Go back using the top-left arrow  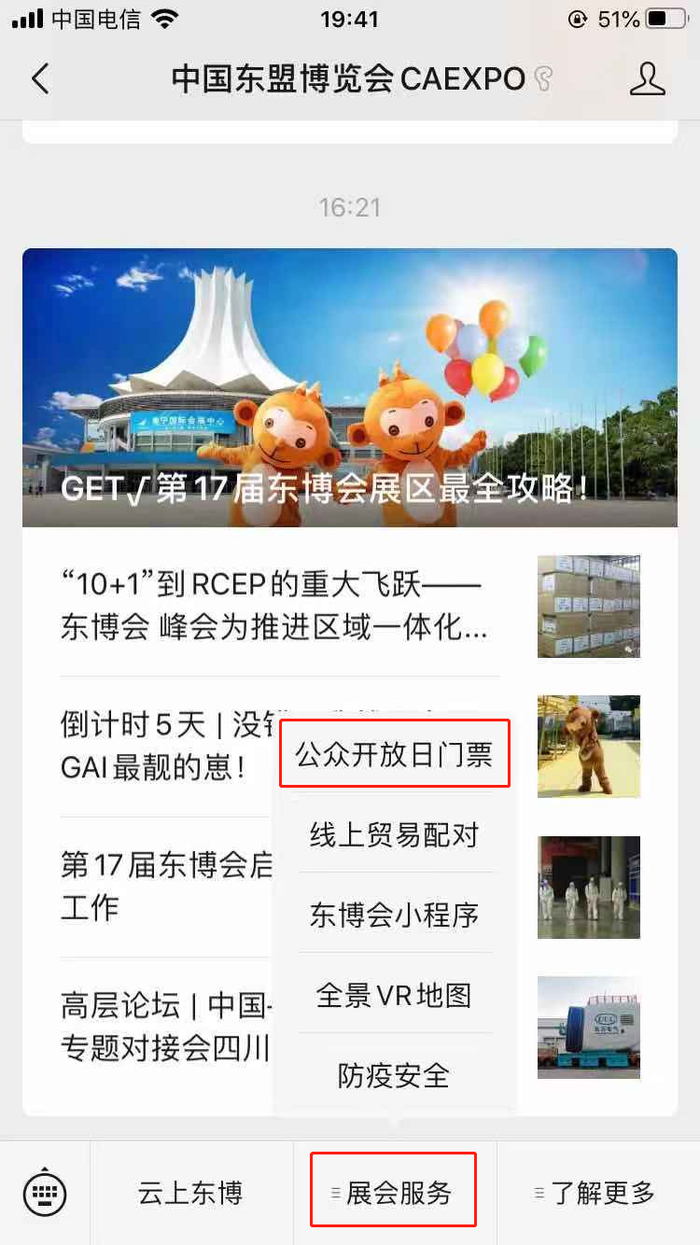click(x=40, y=79)
